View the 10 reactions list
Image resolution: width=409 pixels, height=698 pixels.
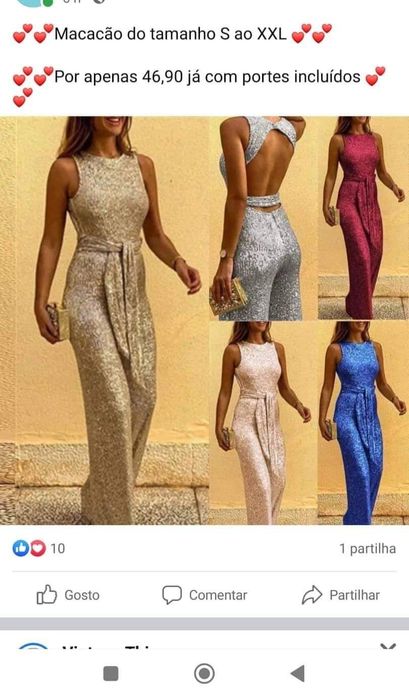coord(39,548)
